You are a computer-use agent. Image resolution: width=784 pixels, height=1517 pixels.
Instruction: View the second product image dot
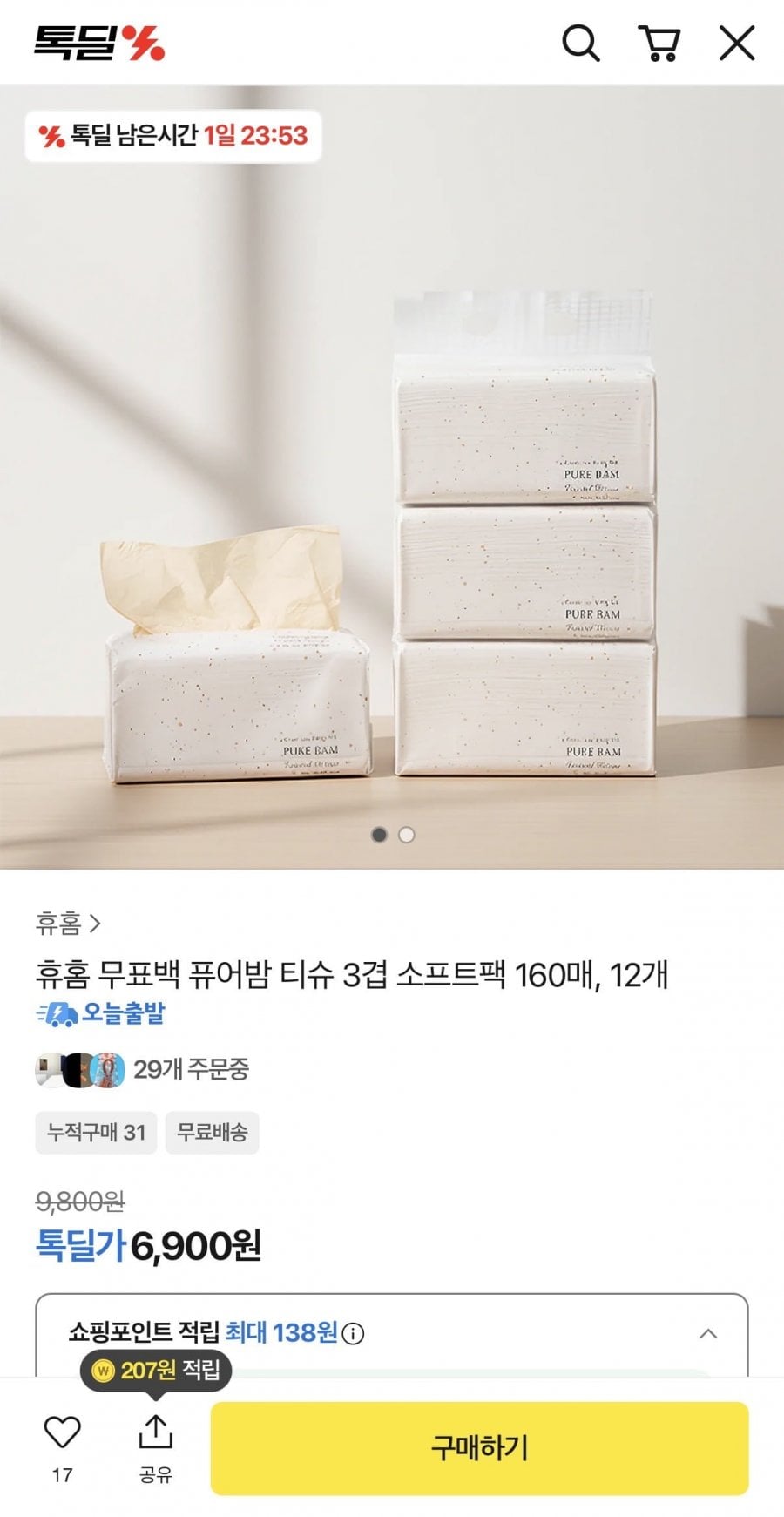point(406,835)
